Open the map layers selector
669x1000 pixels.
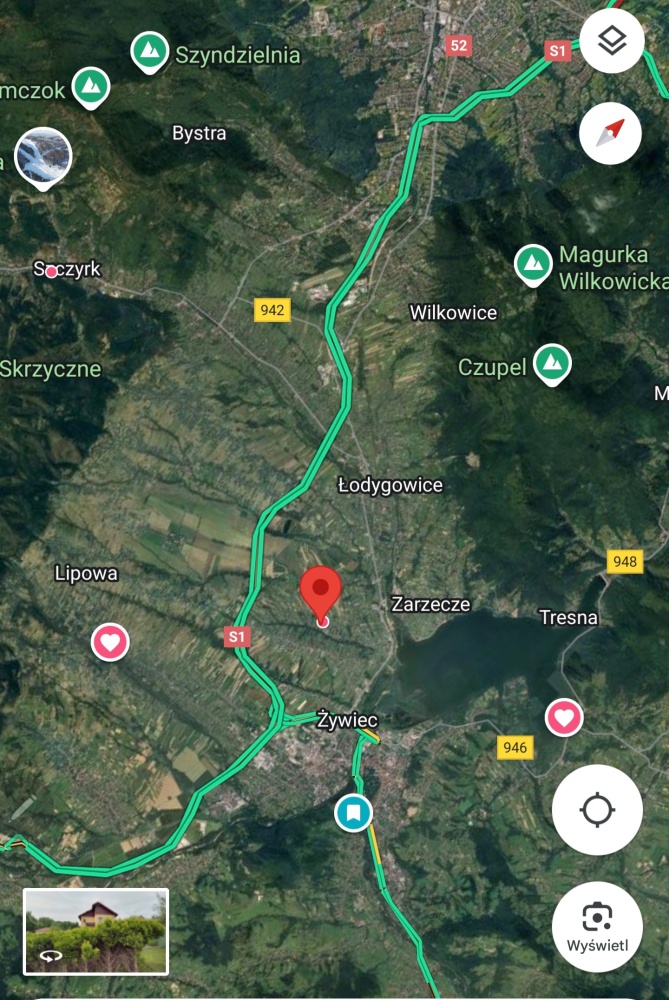pyautogui.click(x=611, y=41)
